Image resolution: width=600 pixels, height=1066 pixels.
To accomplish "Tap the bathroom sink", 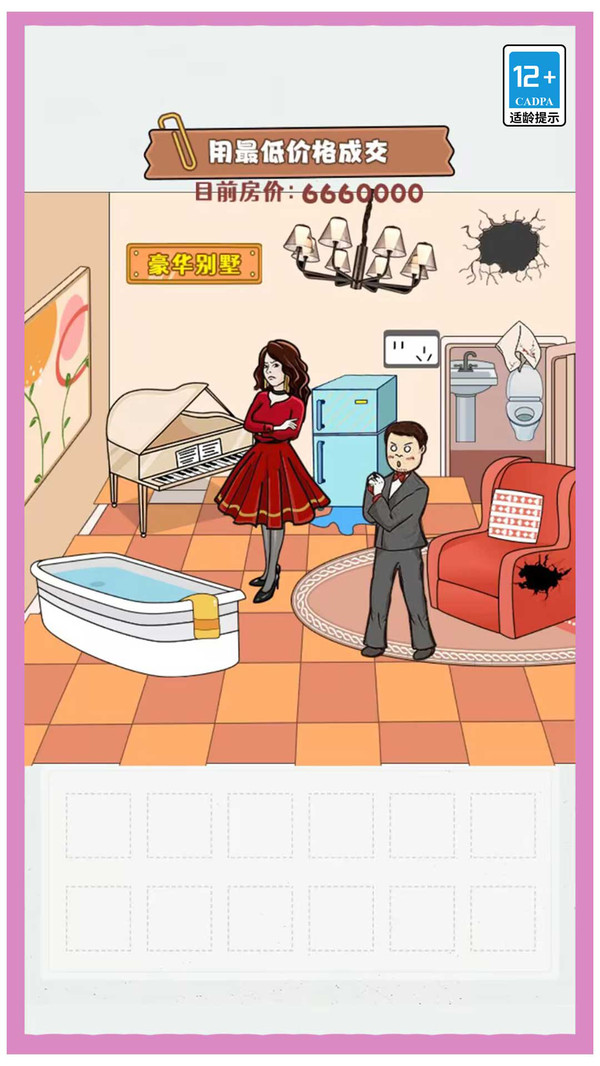I will tap(472, 394).
